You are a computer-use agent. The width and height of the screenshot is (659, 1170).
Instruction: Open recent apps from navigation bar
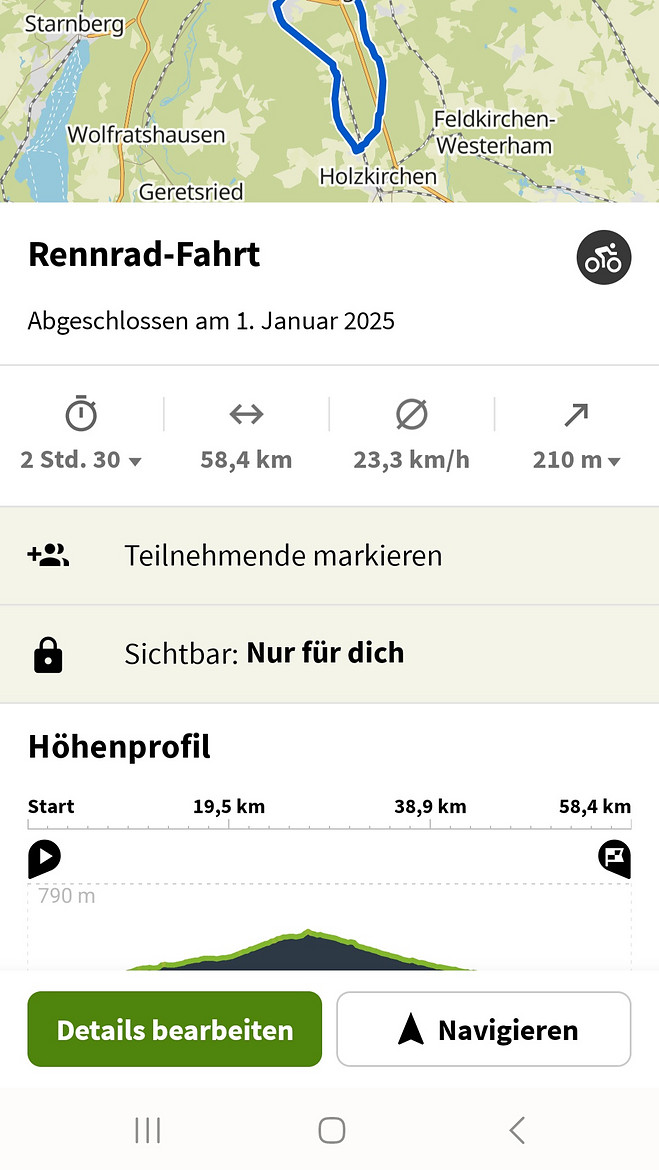pos(148,1130)
